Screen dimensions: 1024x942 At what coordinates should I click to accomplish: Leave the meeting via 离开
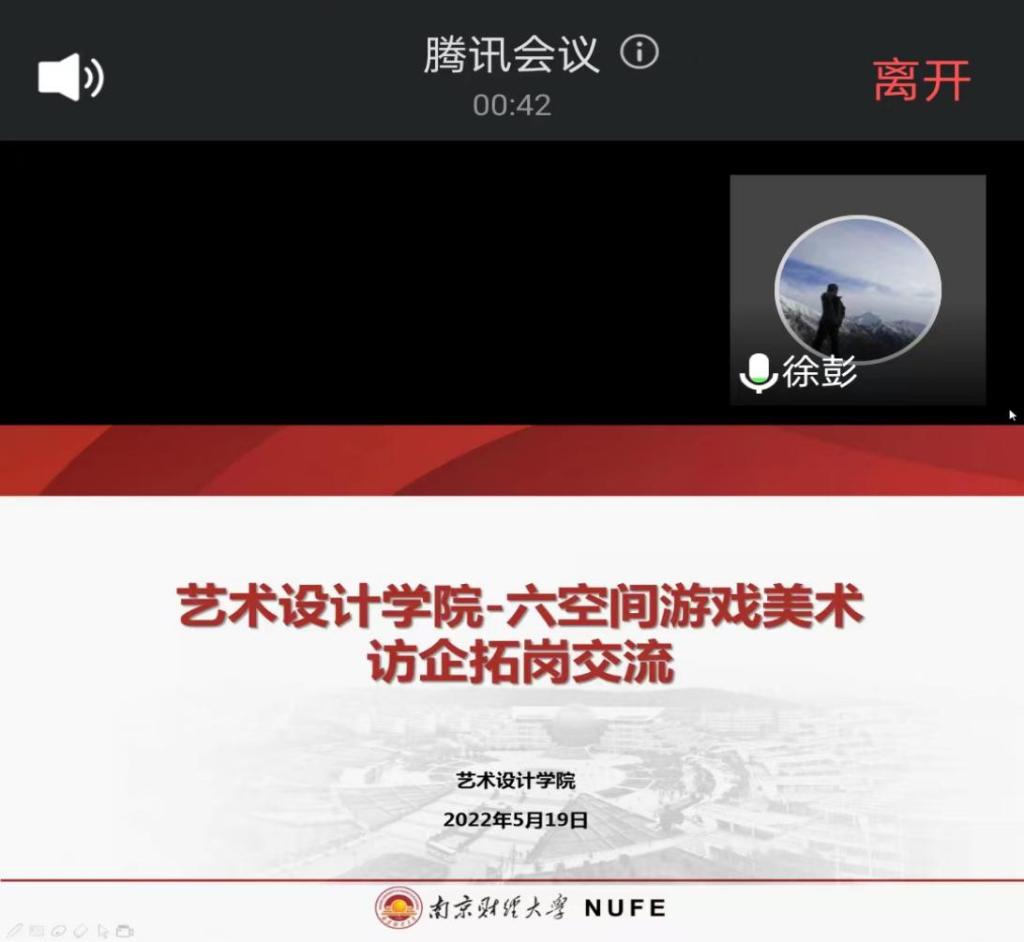pyautogui.click(x=921, y=80)
